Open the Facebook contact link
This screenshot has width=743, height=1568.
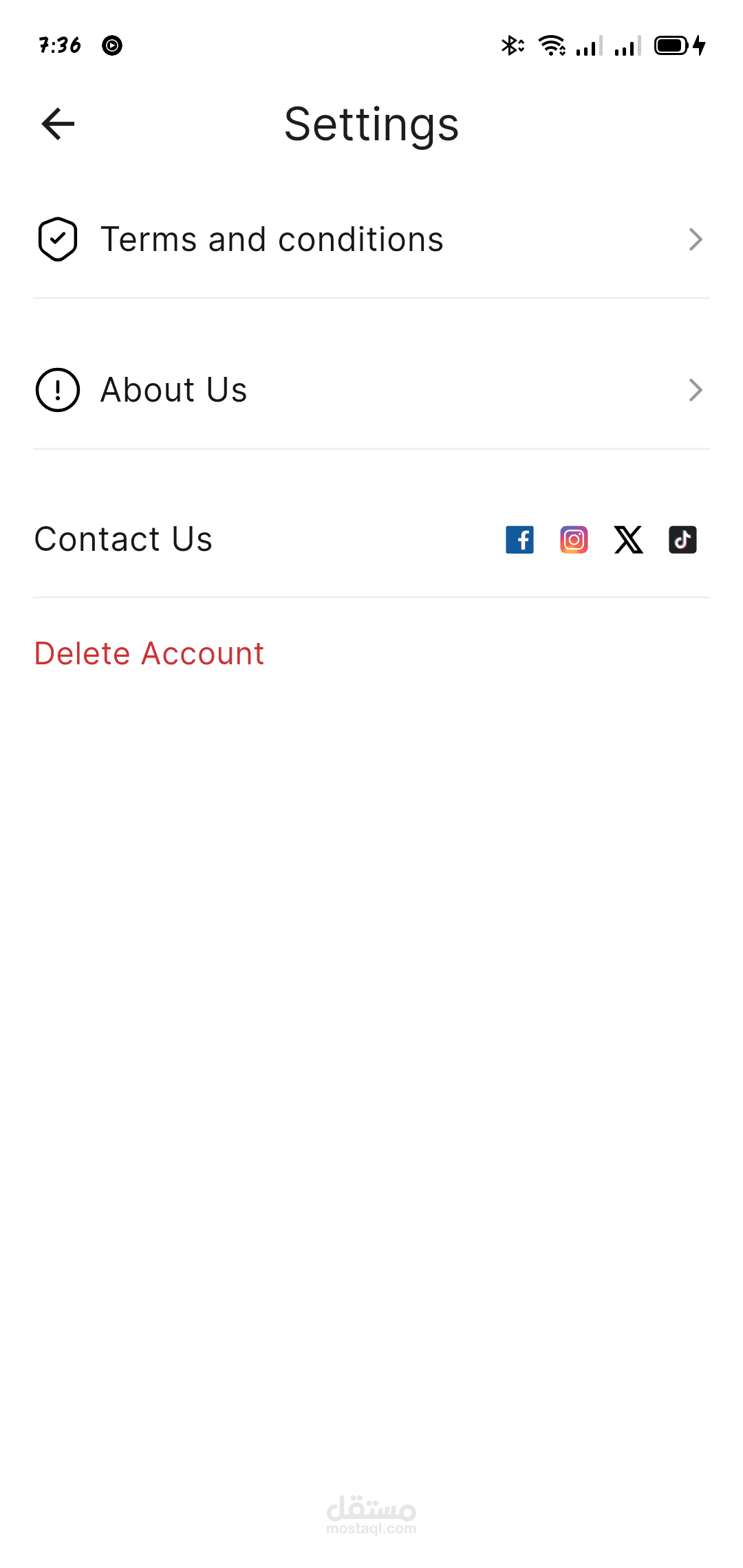[x=519, y=540]
